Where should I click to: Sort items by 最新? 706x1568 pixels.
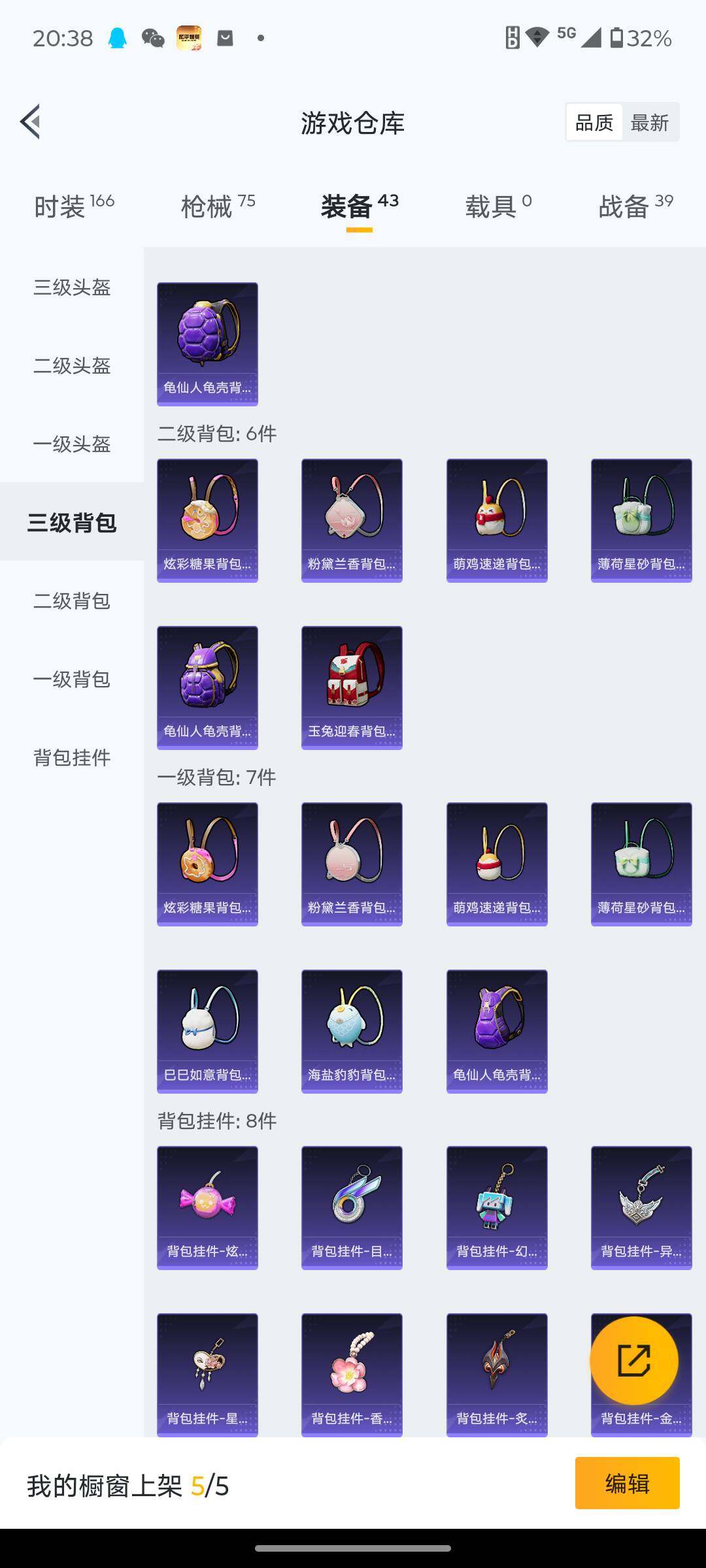[x=649, y=122]
